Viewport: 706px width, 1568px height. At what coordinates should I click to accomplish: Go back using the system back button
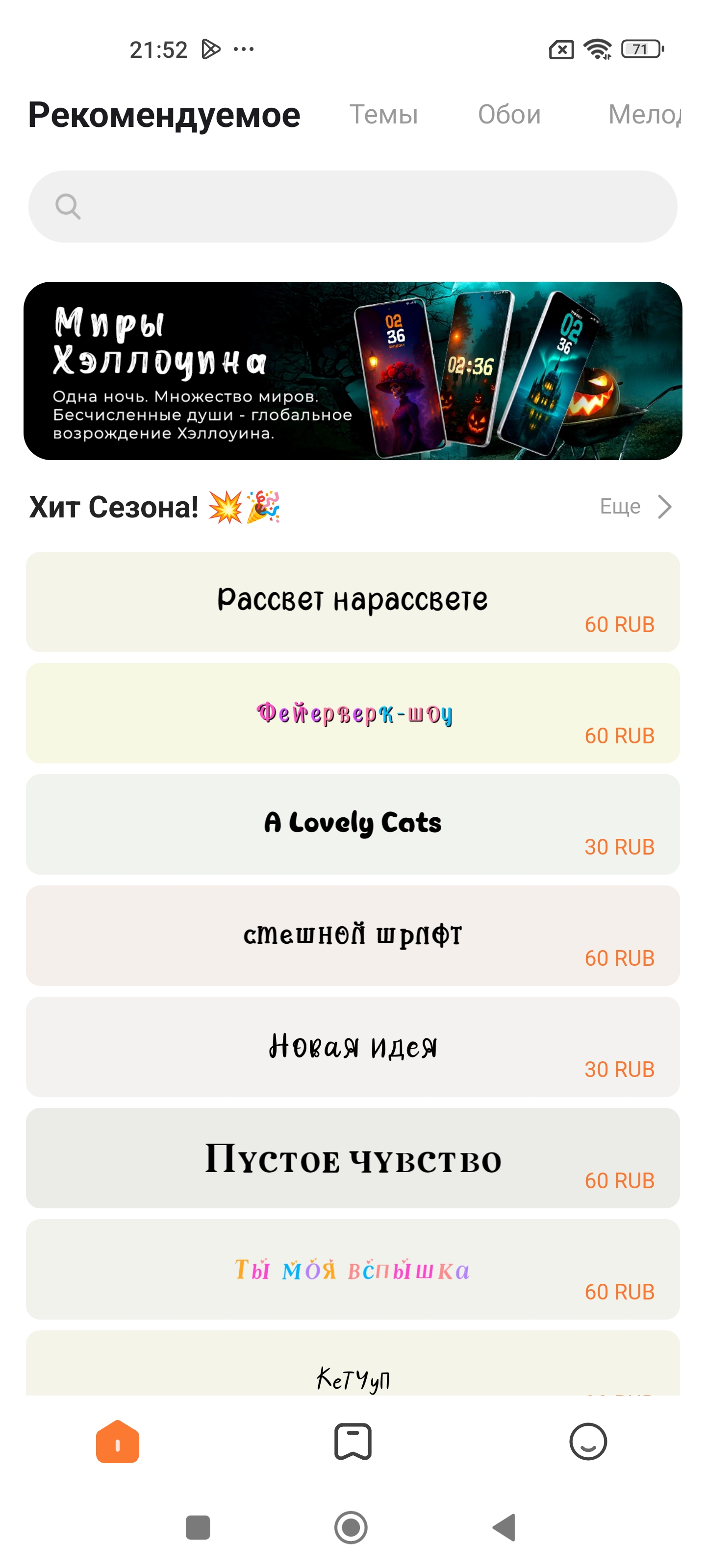505,1527
